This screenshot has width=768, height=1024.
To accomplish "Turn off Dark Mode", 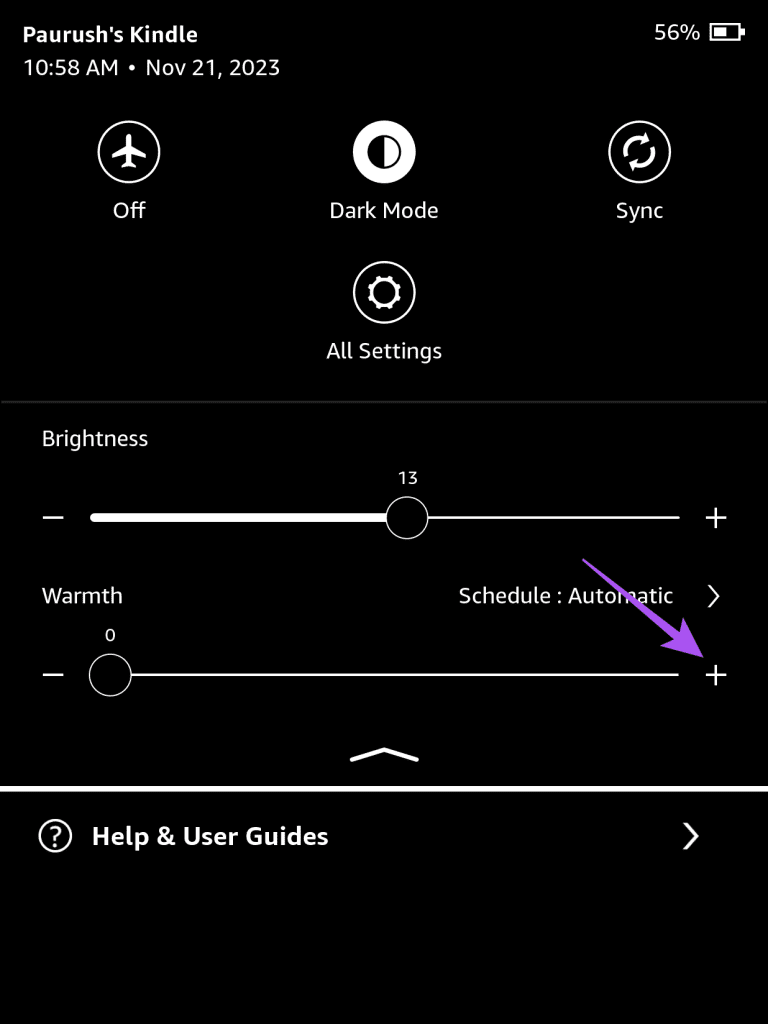I will (x=384, y=149).
